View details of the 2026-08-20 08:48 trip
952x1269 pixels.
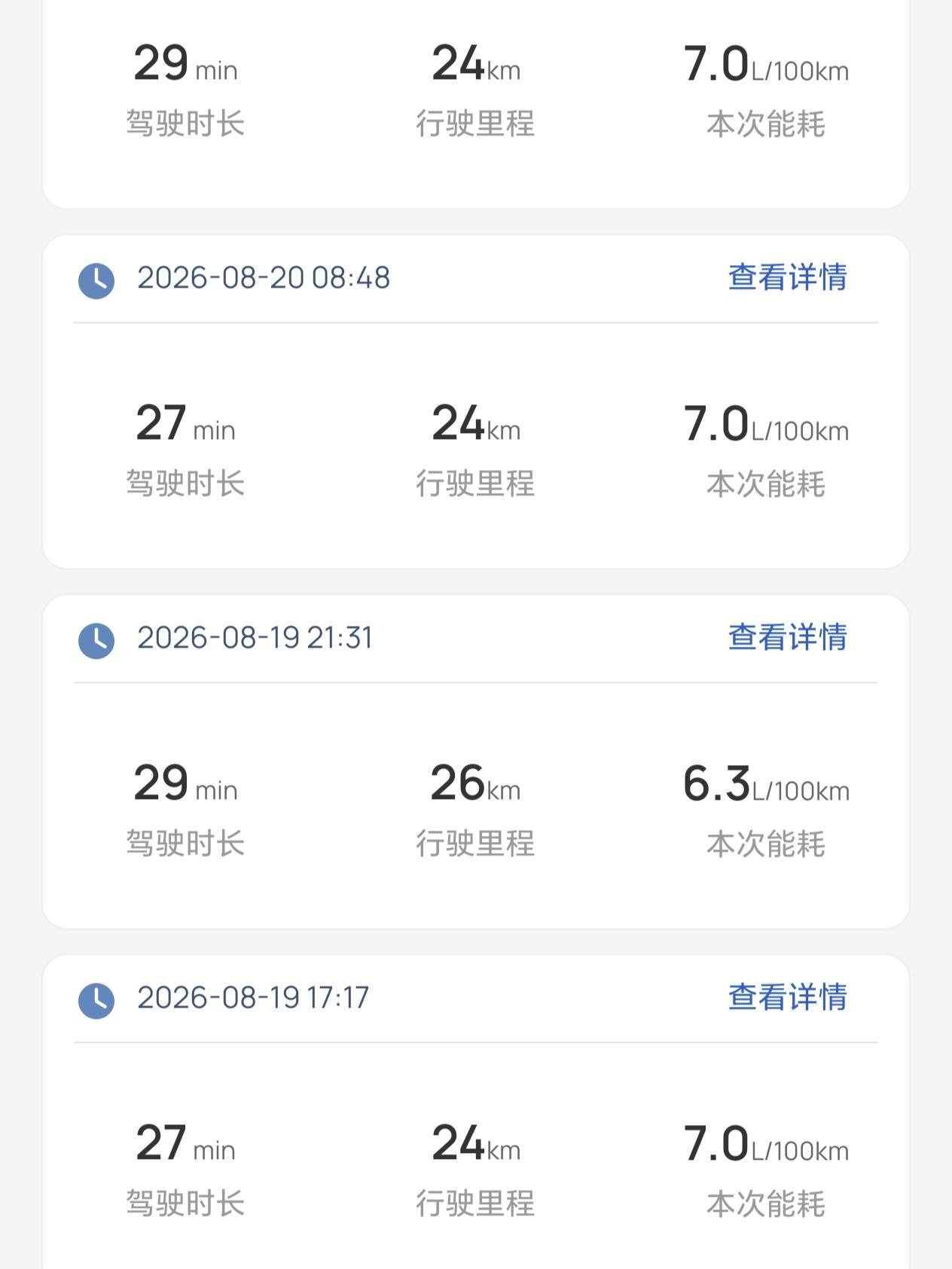coord(787,277)
